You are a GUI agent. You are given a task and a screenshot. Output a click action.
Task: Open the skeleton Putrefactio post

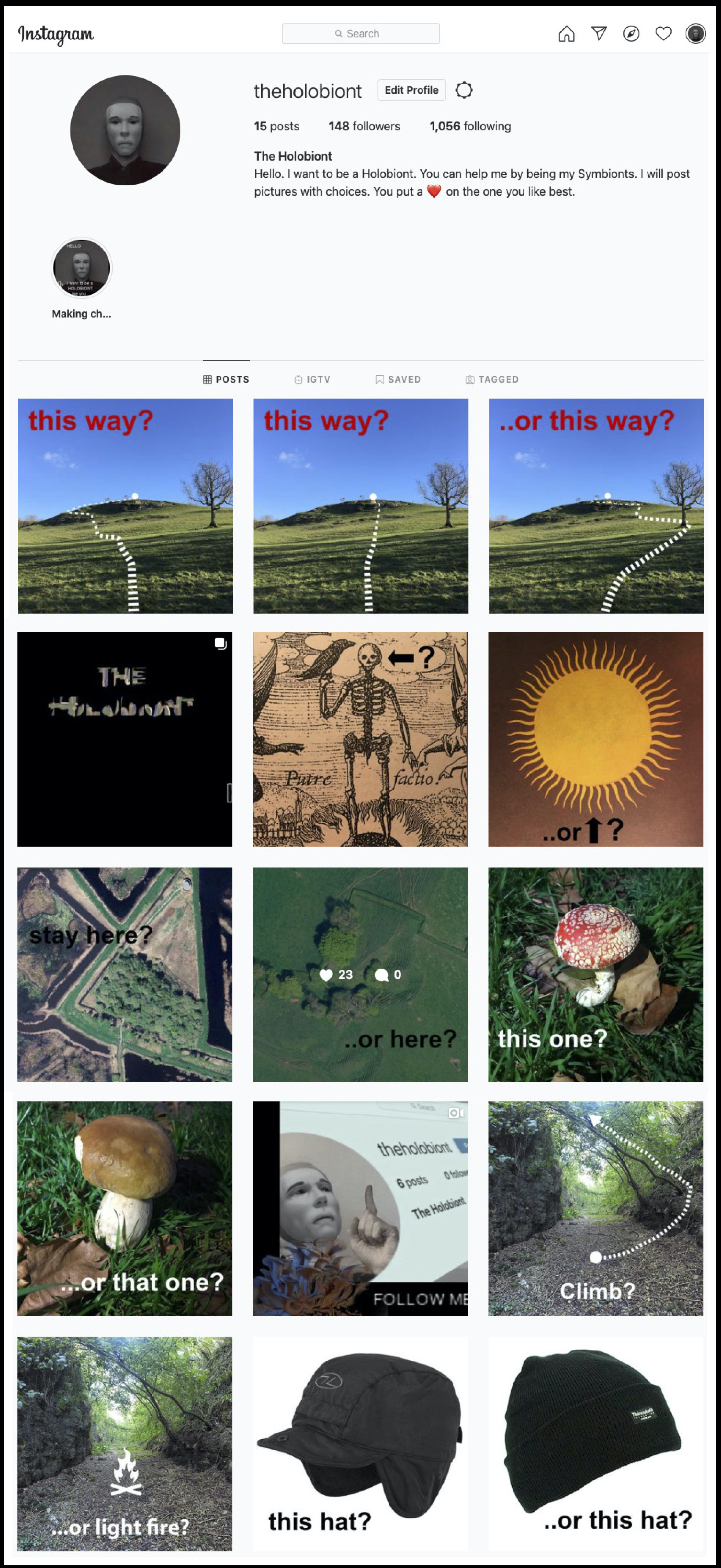point(361,739)
